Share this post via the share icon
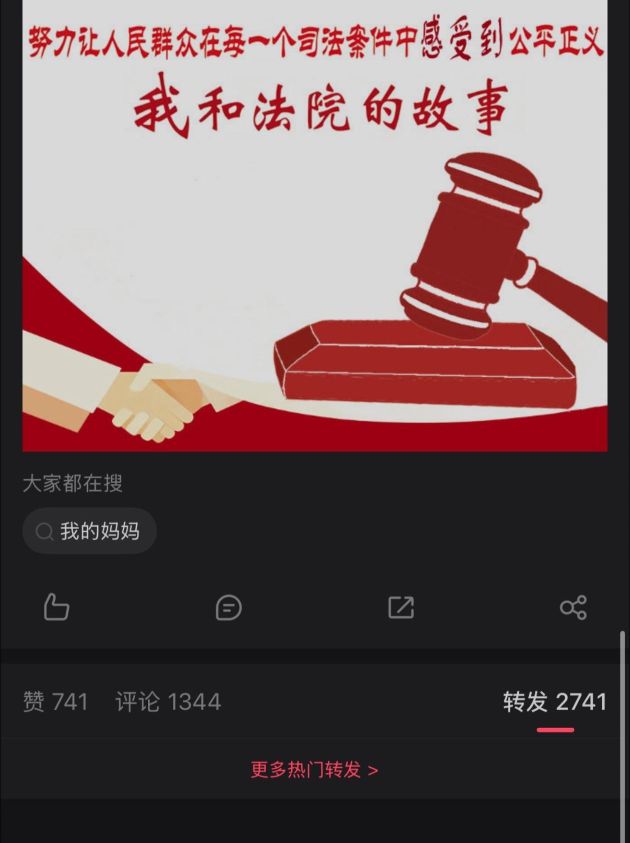This screenshot has width=630, height=843. [573, 607]
